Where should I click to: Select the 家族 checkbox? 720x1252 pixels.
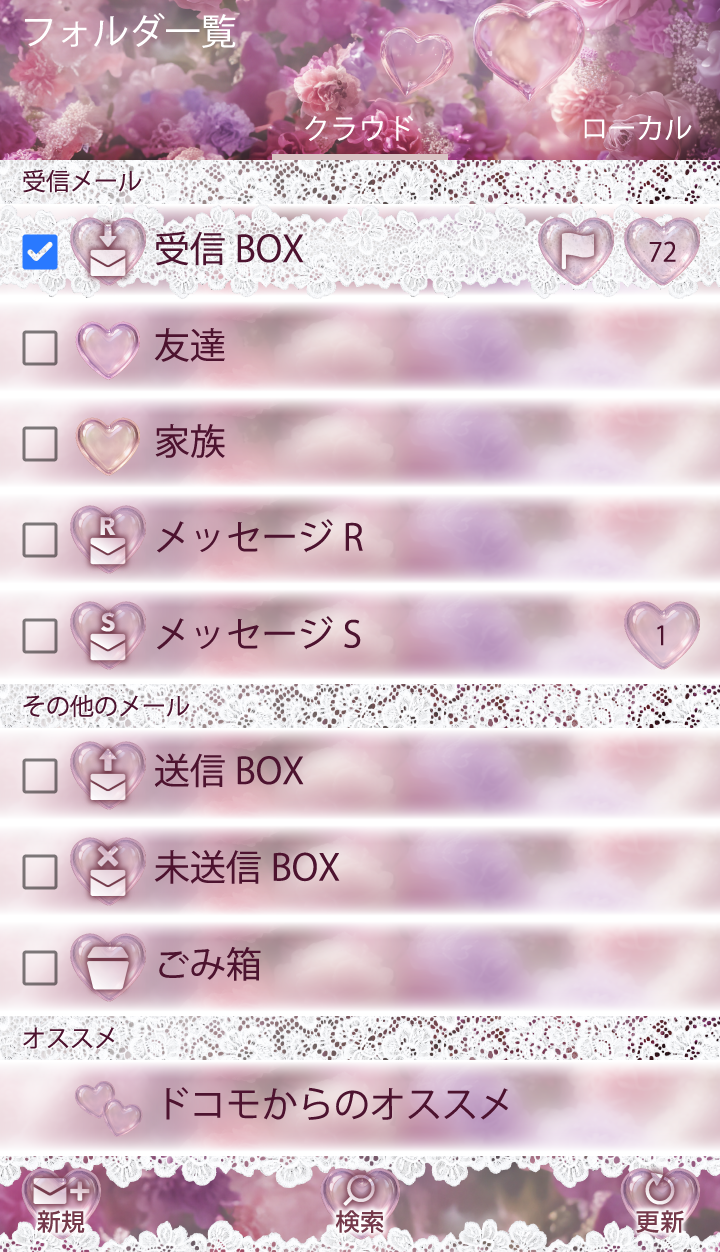(x=40, y=444)
